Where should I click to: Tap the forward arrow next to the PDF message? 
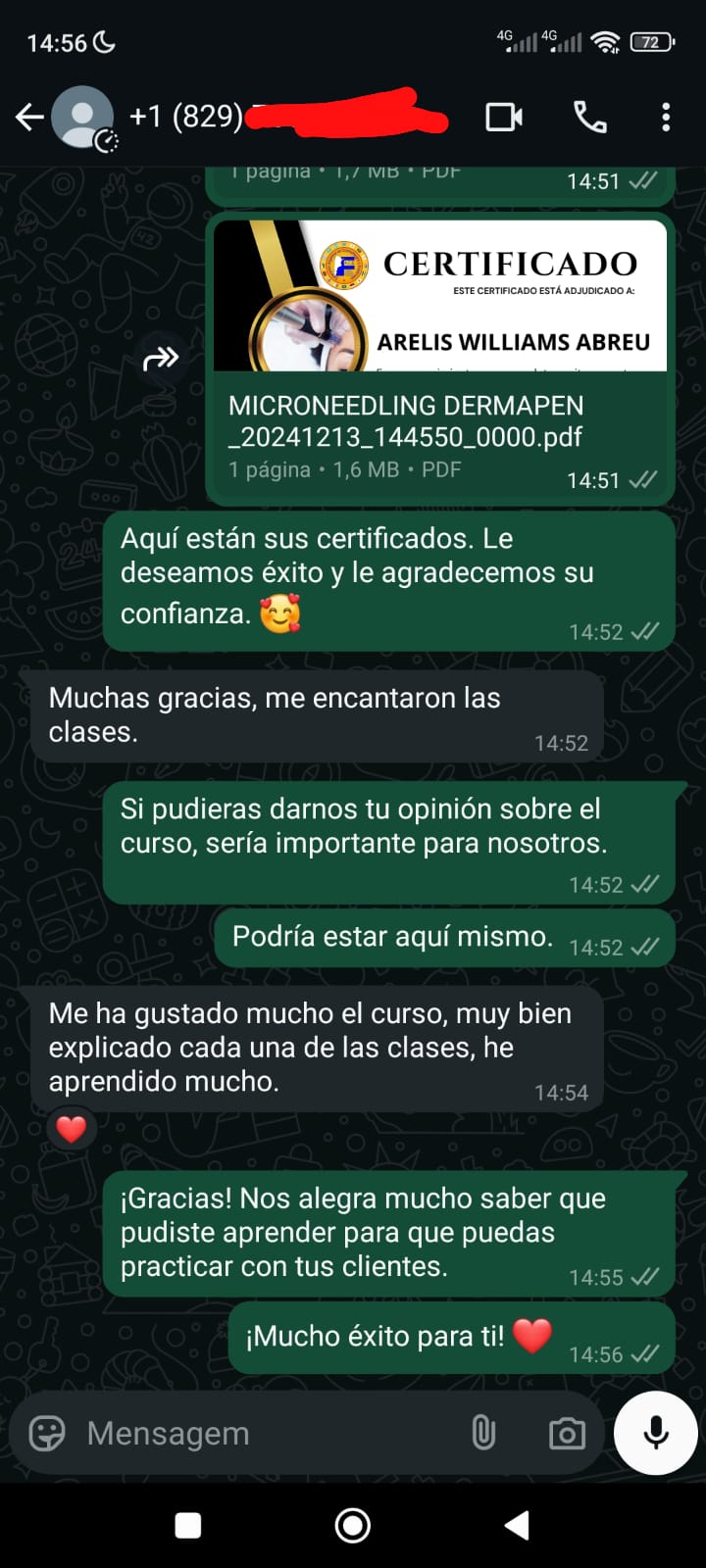point(162,358)
